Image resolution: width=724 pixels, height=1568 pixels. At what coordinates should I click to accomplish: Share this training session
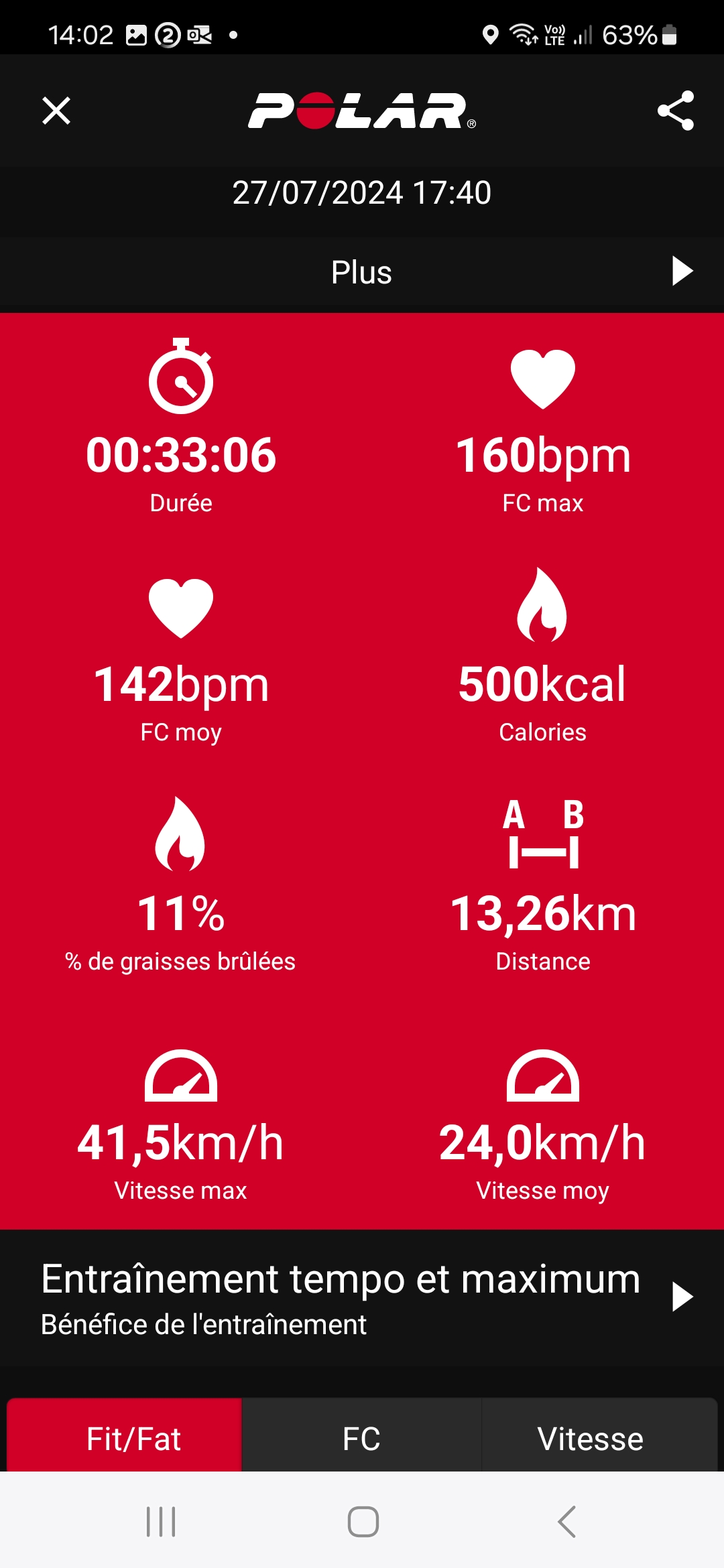coord(675,111)
